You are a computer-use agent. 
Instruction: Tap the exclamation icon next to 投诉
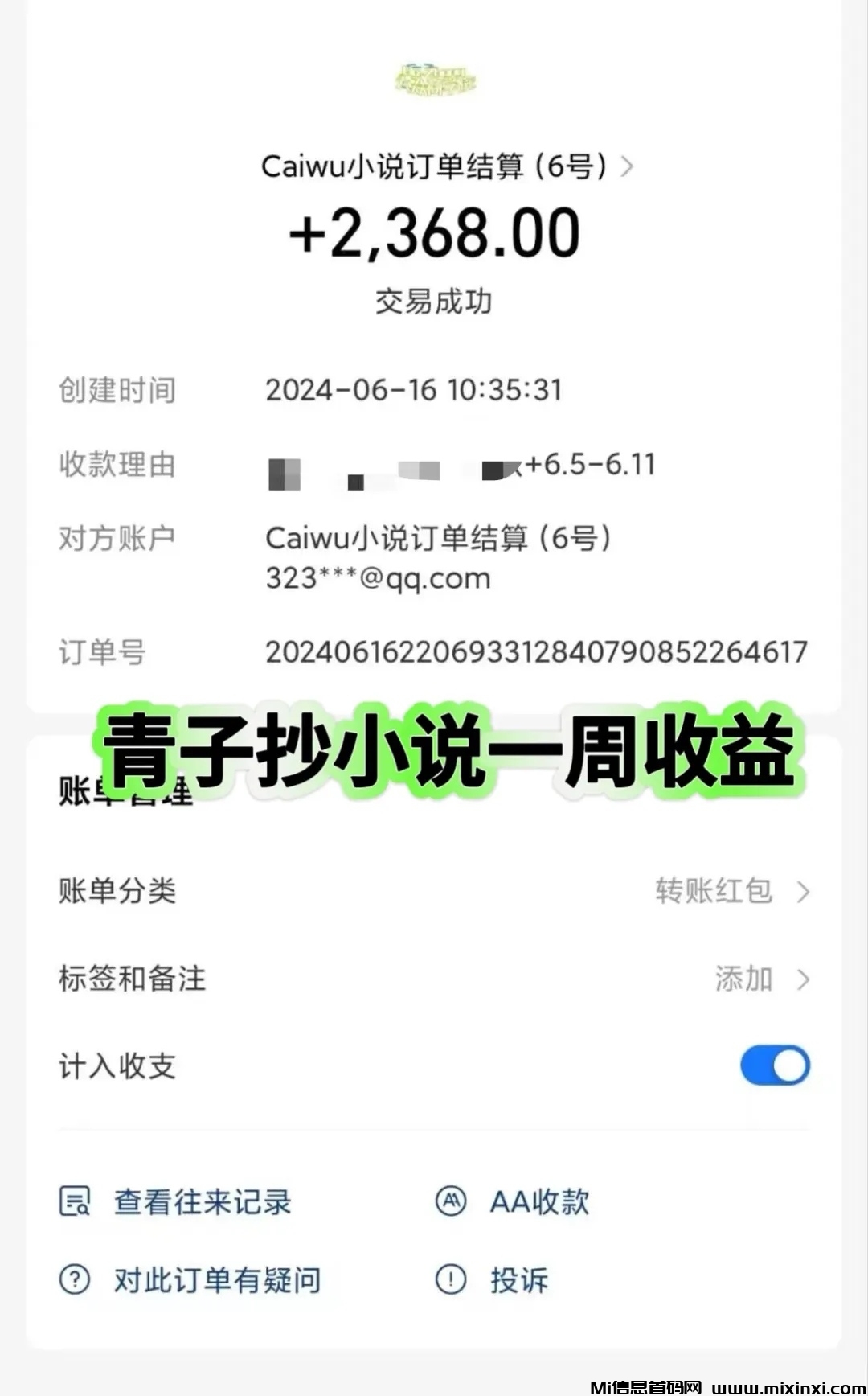tap(452, 1280)
